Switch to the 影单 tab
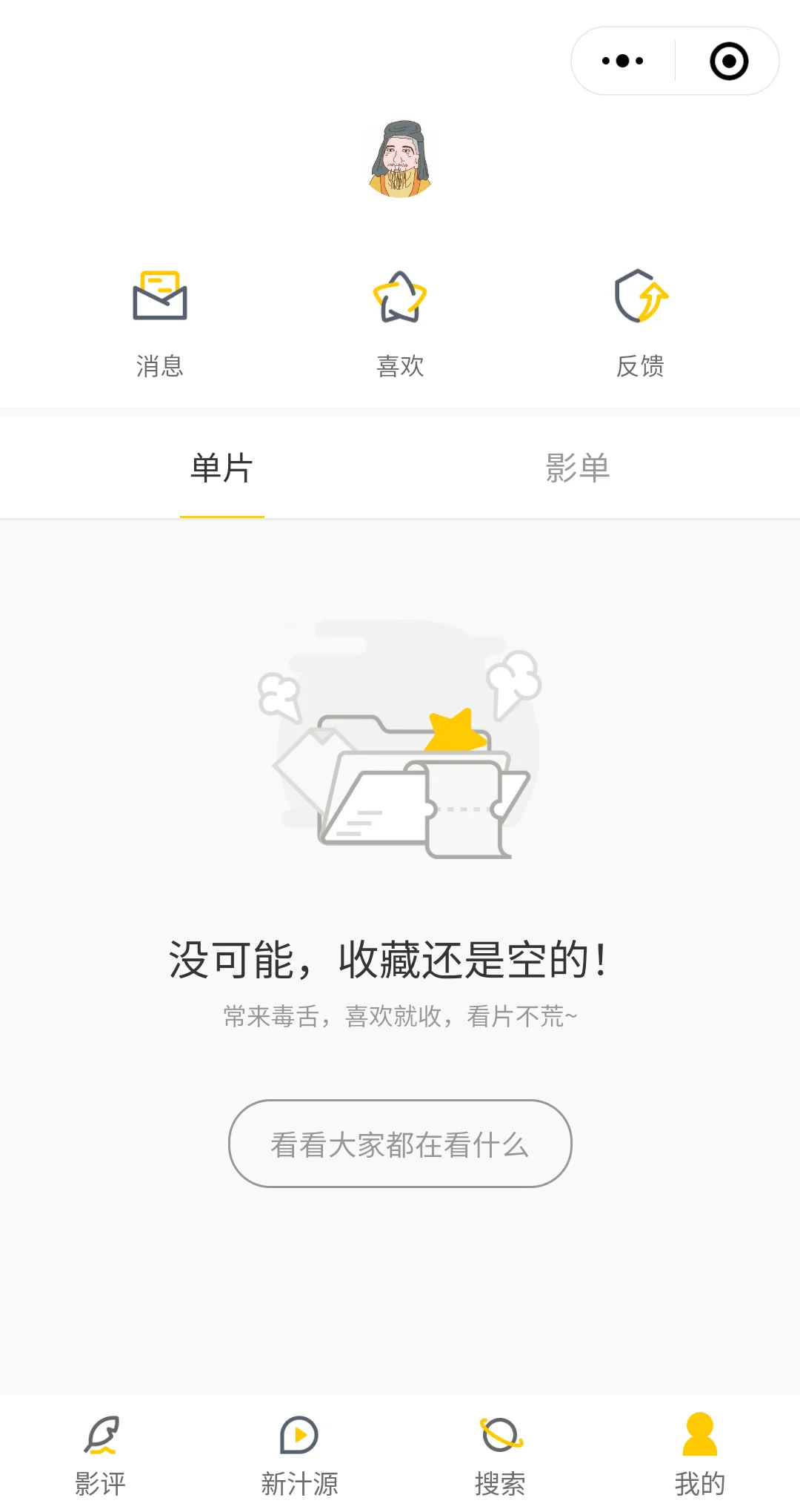The image size is (800, 1512). coord(578,468)
